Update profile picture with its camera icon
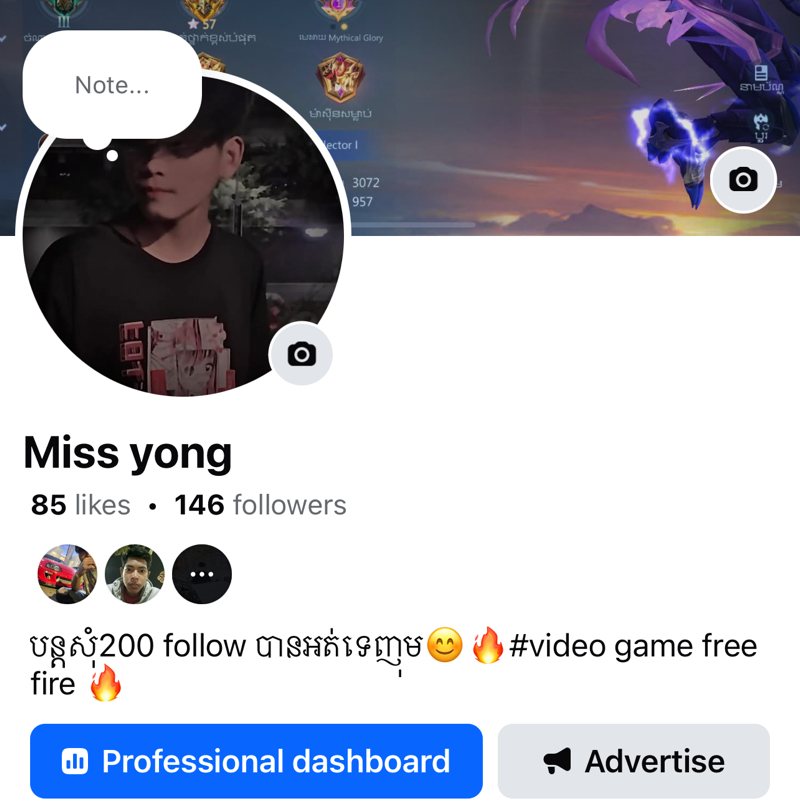 tap(301, 354)
